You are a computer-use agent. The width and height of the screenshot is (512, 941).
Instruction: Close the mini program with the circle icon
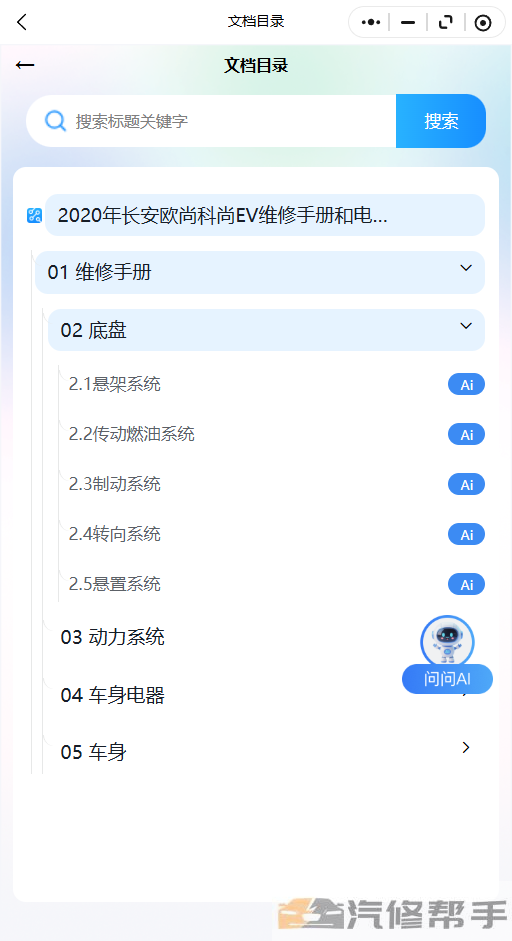click(x=483, y=22)
